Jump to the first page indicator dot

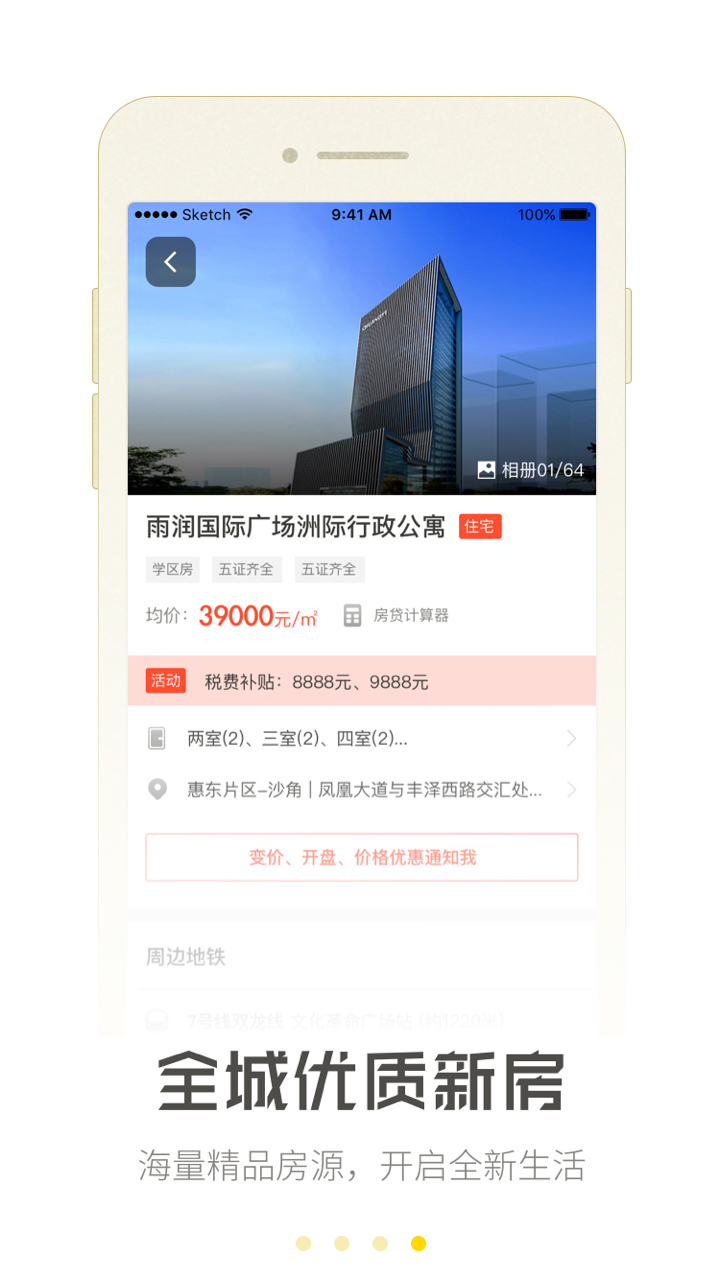click(x=303, y=1243)
